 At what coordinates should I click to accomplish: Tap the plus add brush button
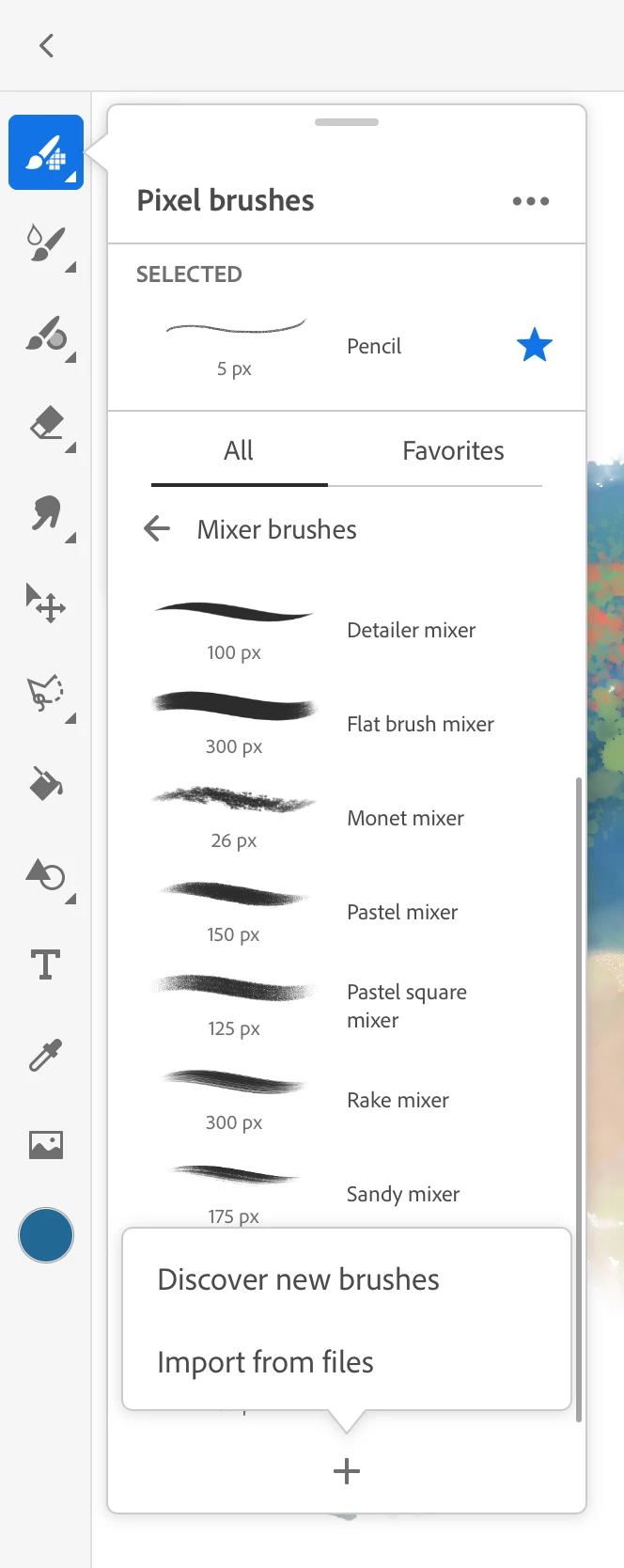[x=347, y=1471]
